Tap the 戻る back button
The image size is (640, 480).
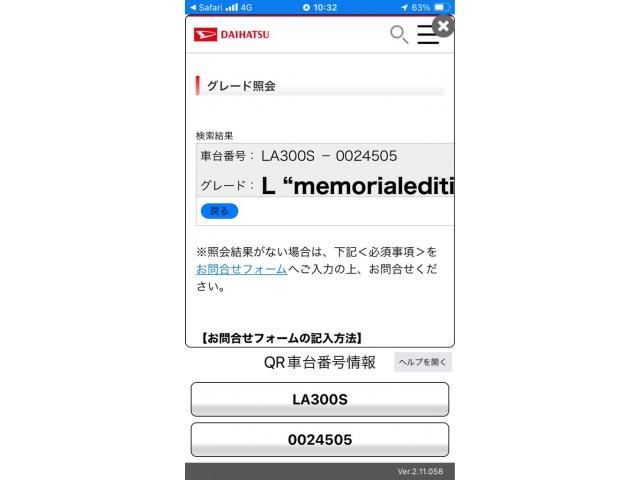219,211
